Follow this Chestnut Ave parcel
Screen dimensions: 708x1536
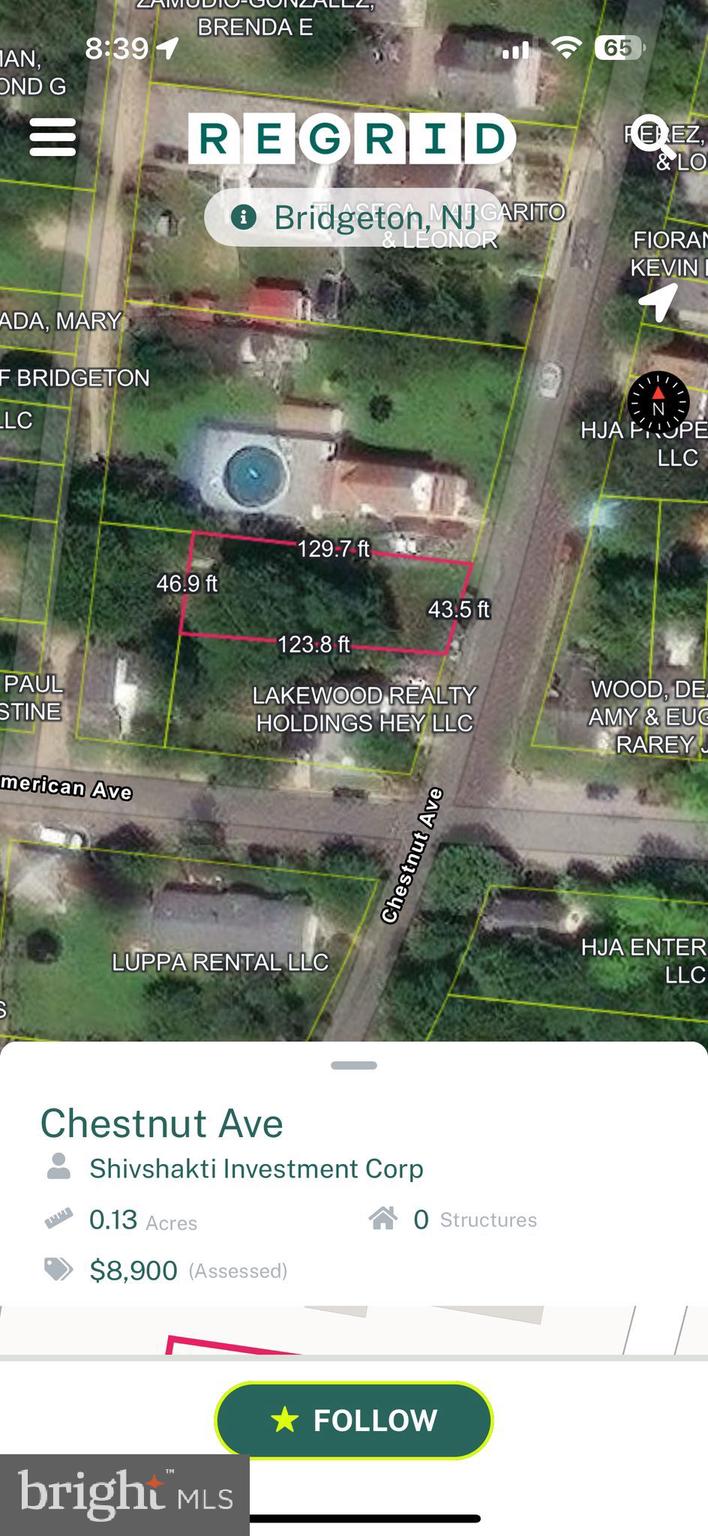click(354, 1420)
